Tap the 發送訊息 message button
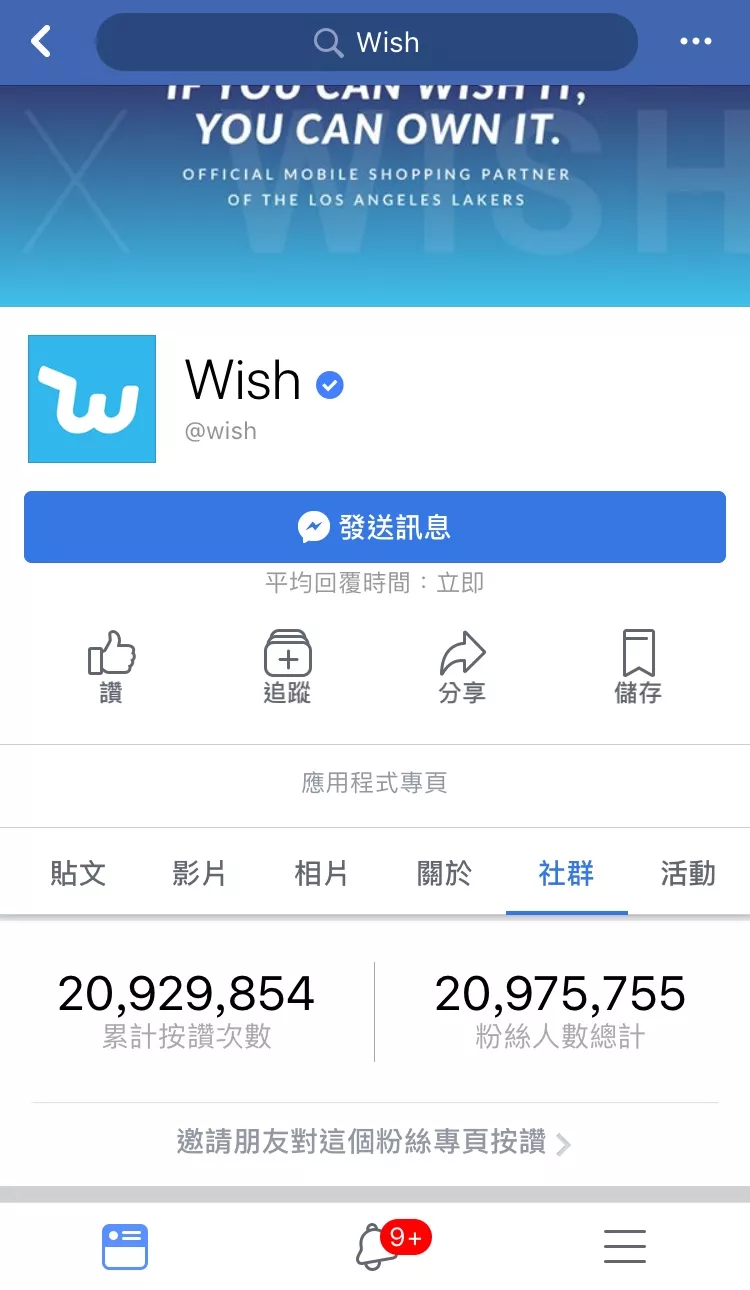This screenshot has height=1290, width=750. click(375, 526)
